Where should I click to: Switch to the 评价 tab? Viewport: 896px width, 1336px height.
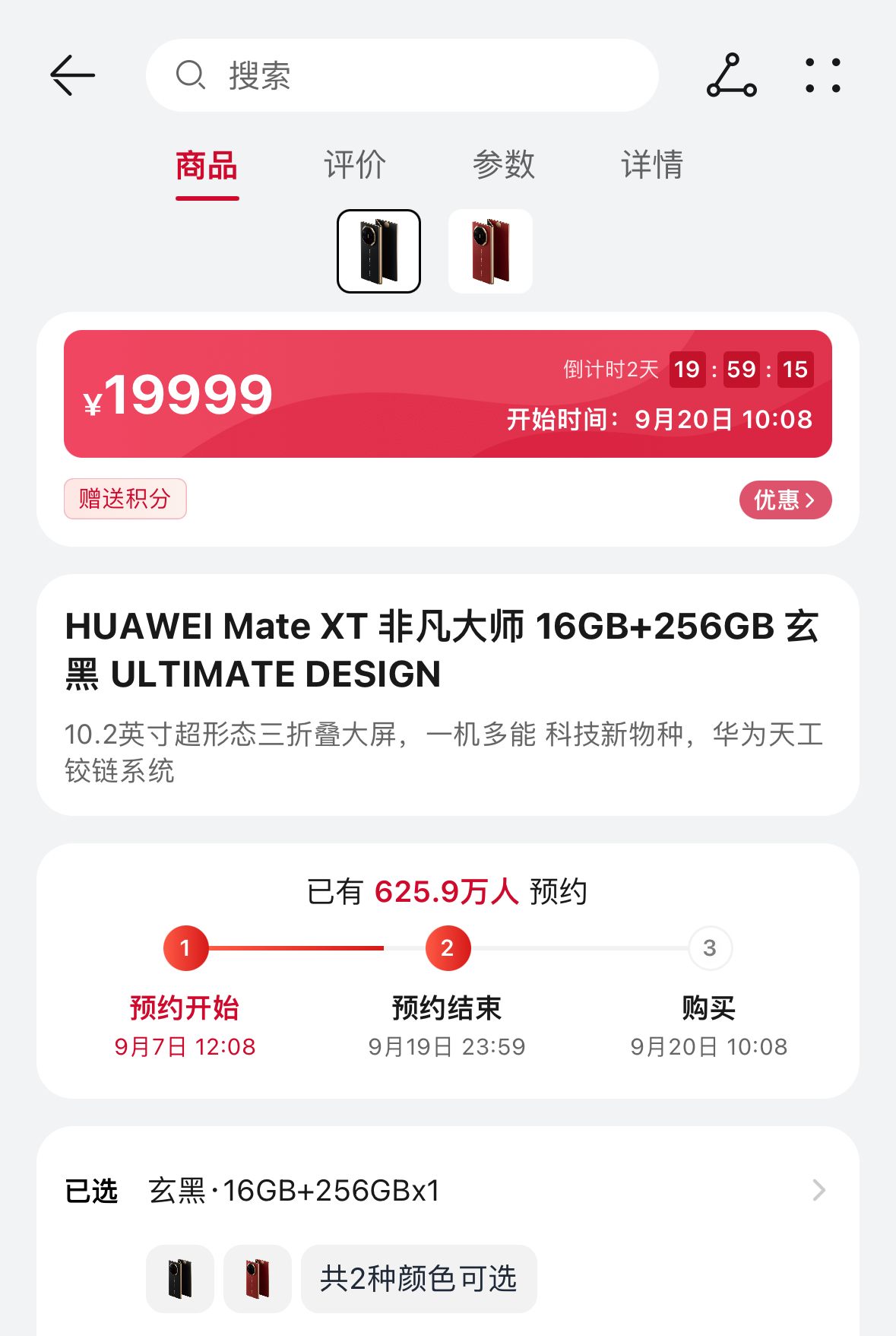[355, 165]
